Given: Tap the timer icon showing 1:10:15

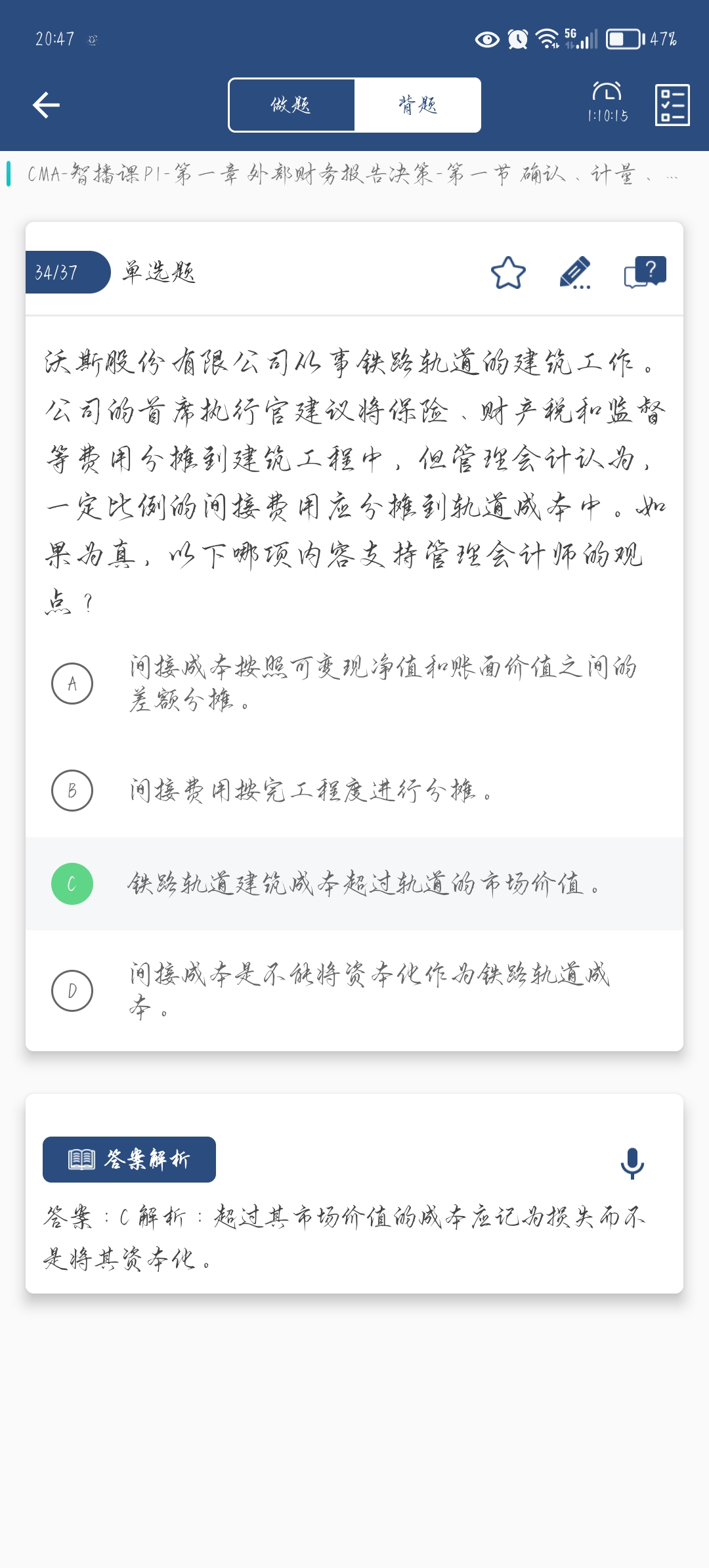Looking at the screenshot, I should (x=607, y=103).
